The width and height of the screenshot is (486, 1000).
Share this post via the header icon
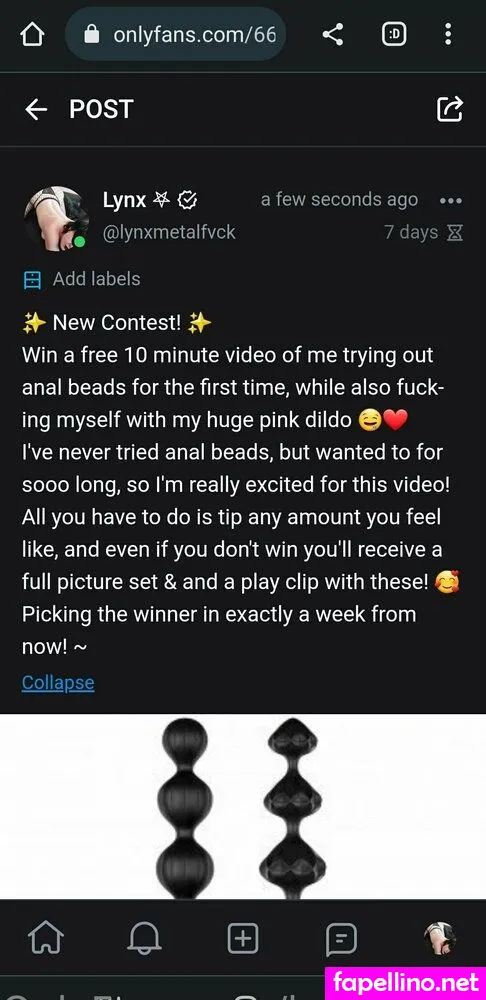click(450, 109)
